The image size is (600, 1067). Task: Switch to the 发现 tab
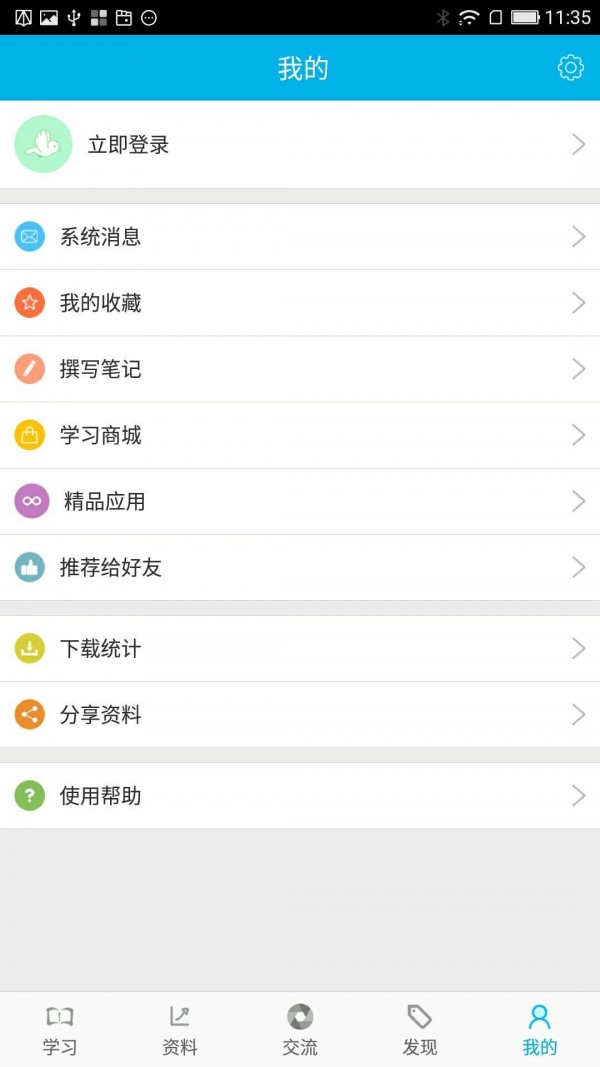tap(420, 1030)
